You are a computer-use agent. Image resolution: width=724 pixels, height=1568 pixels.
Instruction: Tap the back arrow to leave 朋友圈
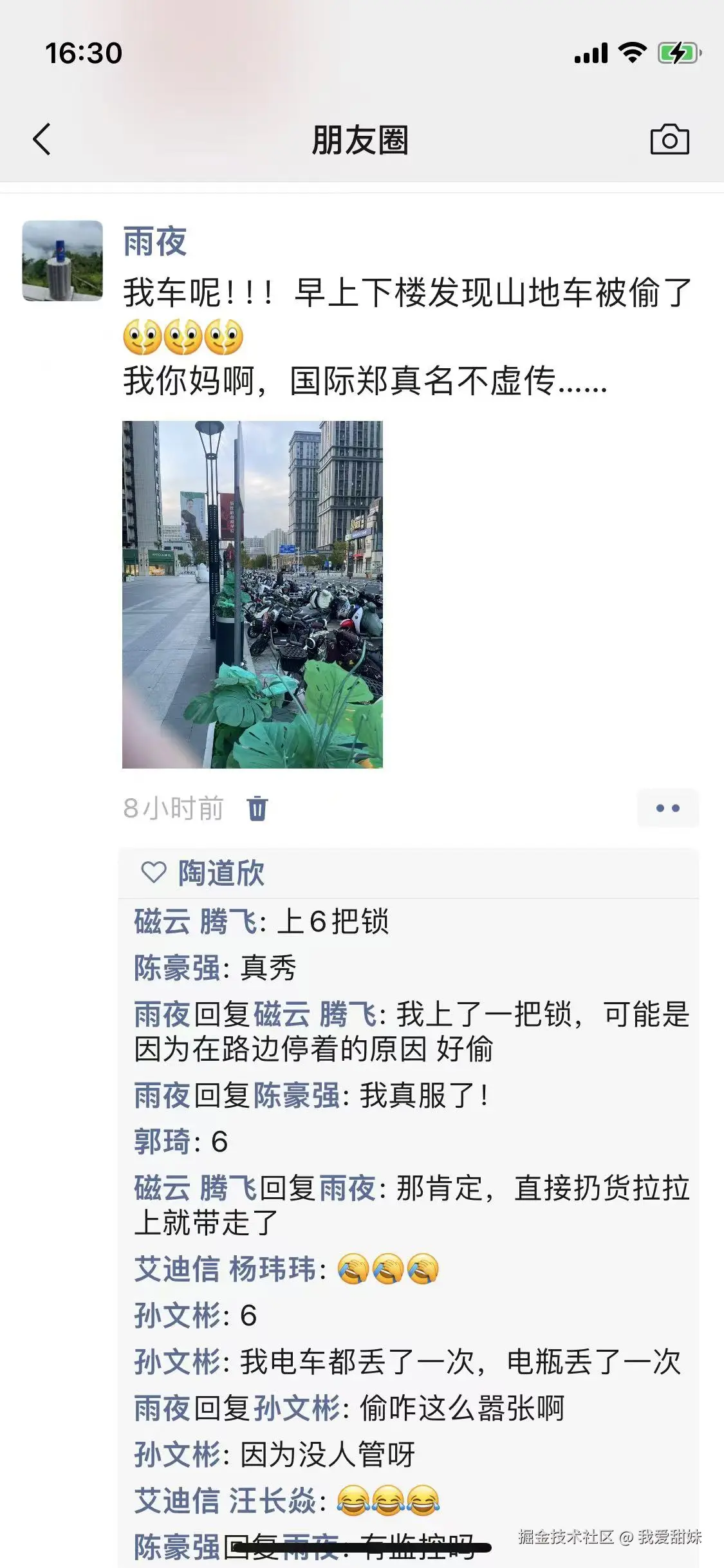(42, 140)
